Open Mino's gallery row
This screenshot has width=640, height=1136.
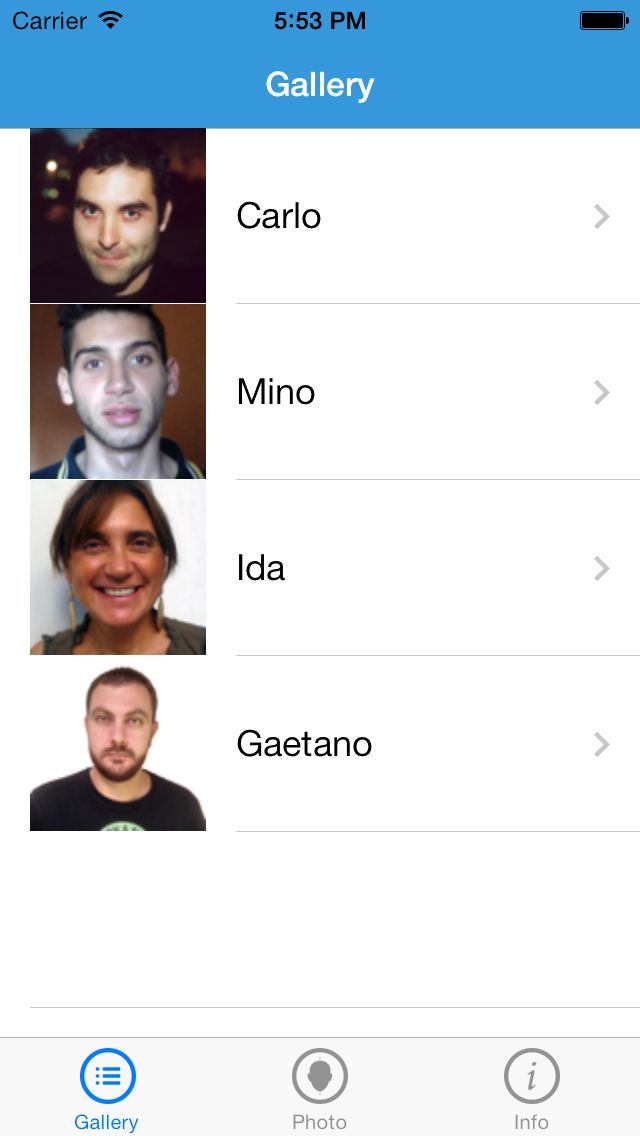320,392
